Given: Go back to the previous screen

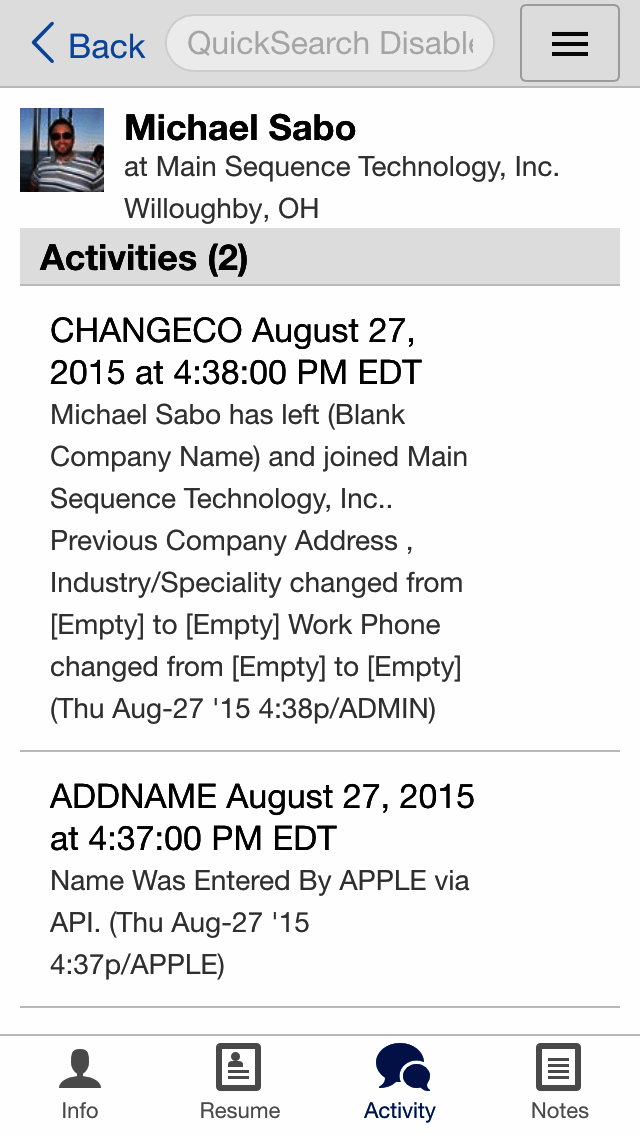Looking at the screenshot, I should 88,45.
